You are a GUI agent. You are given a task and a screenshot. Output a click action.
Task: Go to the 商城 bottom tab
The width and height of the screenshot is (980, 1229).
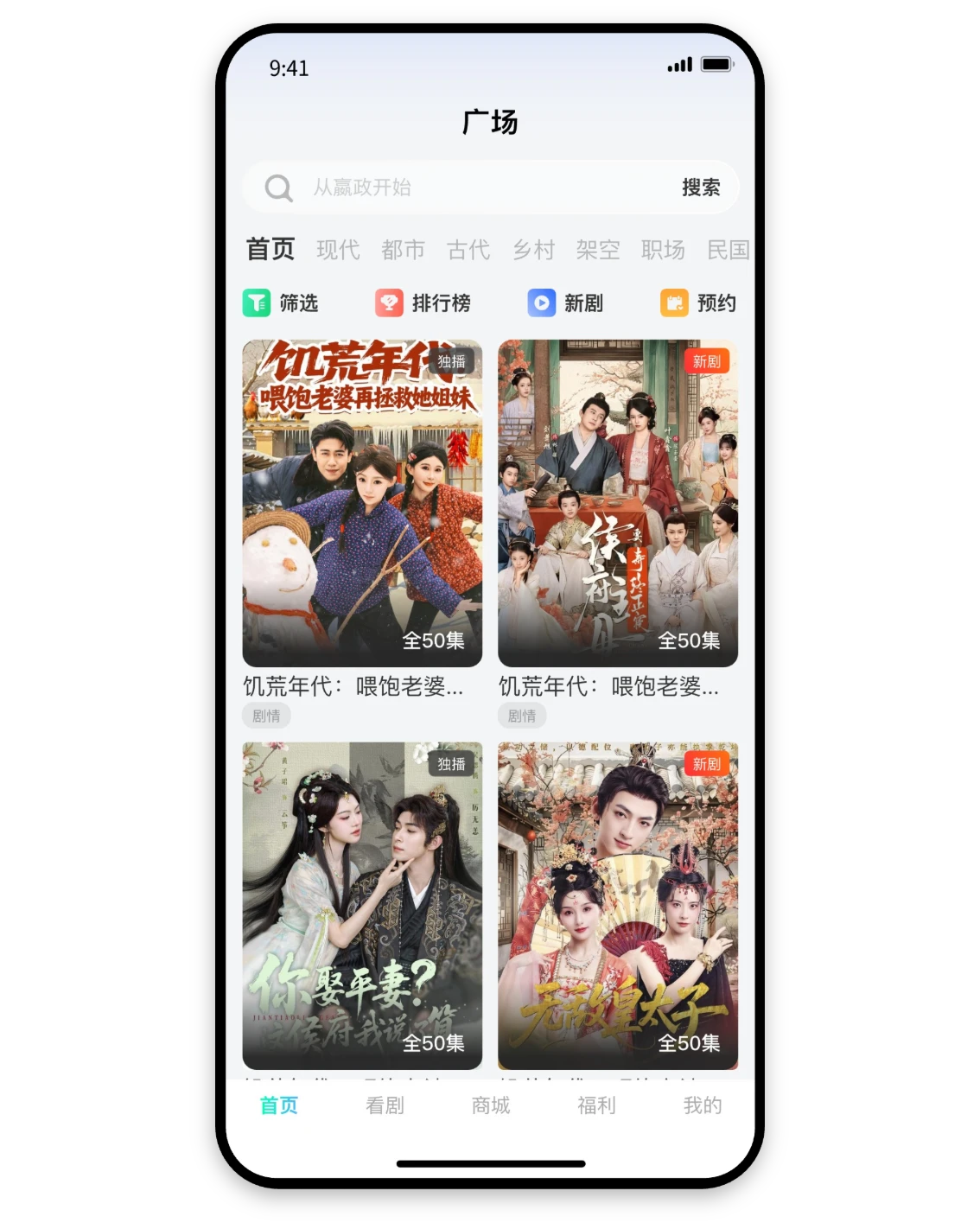[491, 1105]
